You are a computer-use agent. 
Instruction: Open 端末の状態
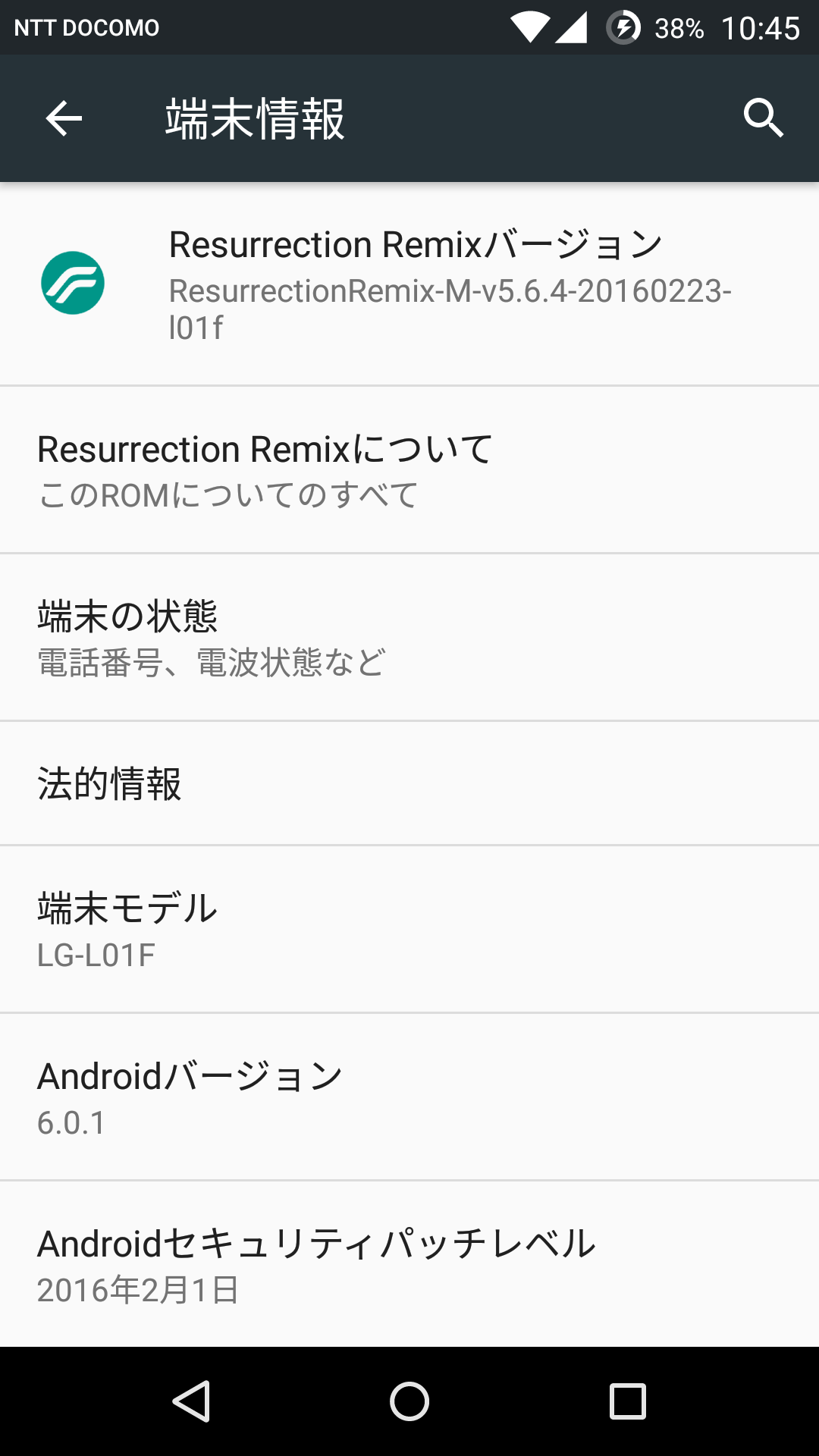pos(409,638)
